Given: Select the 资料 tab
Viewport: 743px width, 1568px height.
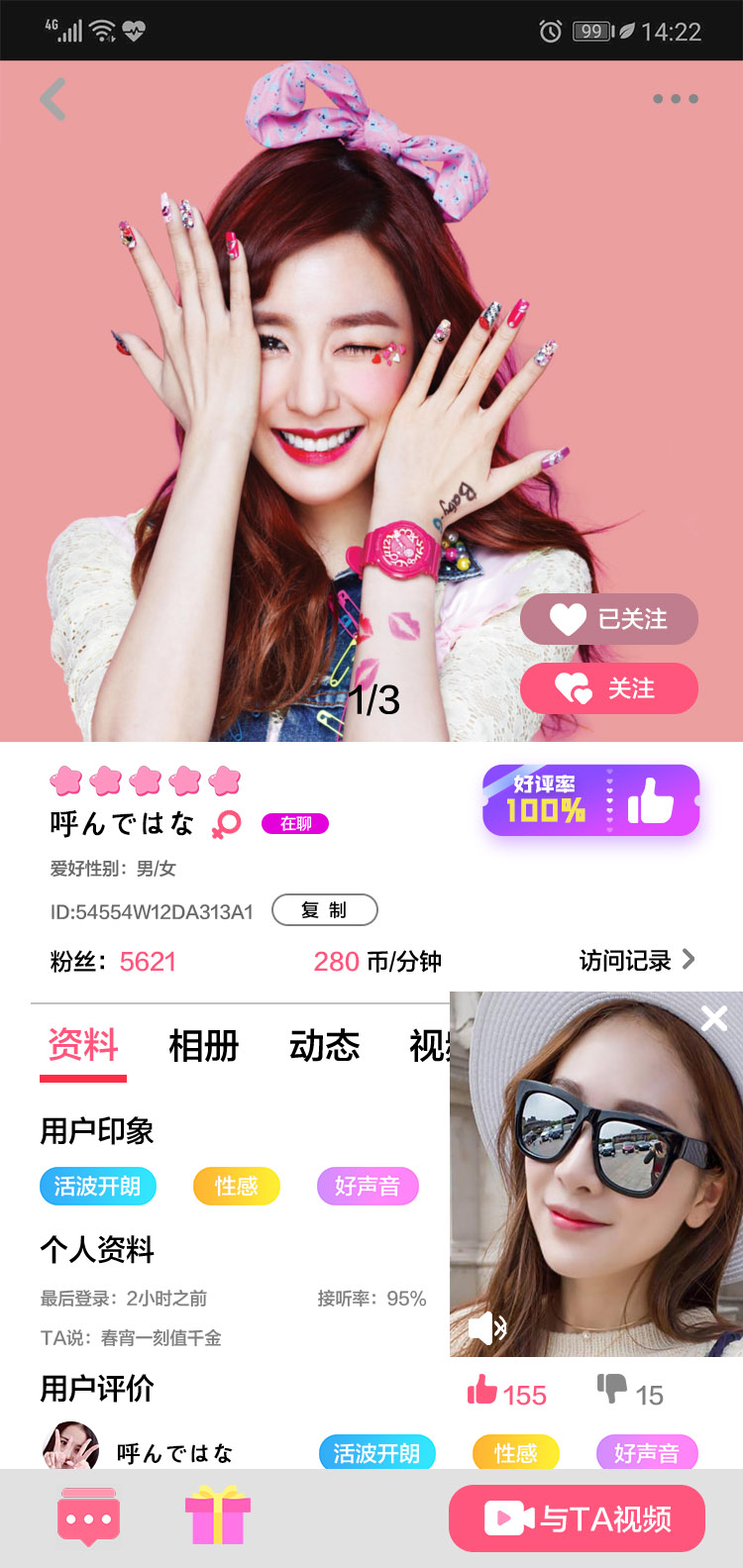Looking at the screenshot, I should (83, 1046).
